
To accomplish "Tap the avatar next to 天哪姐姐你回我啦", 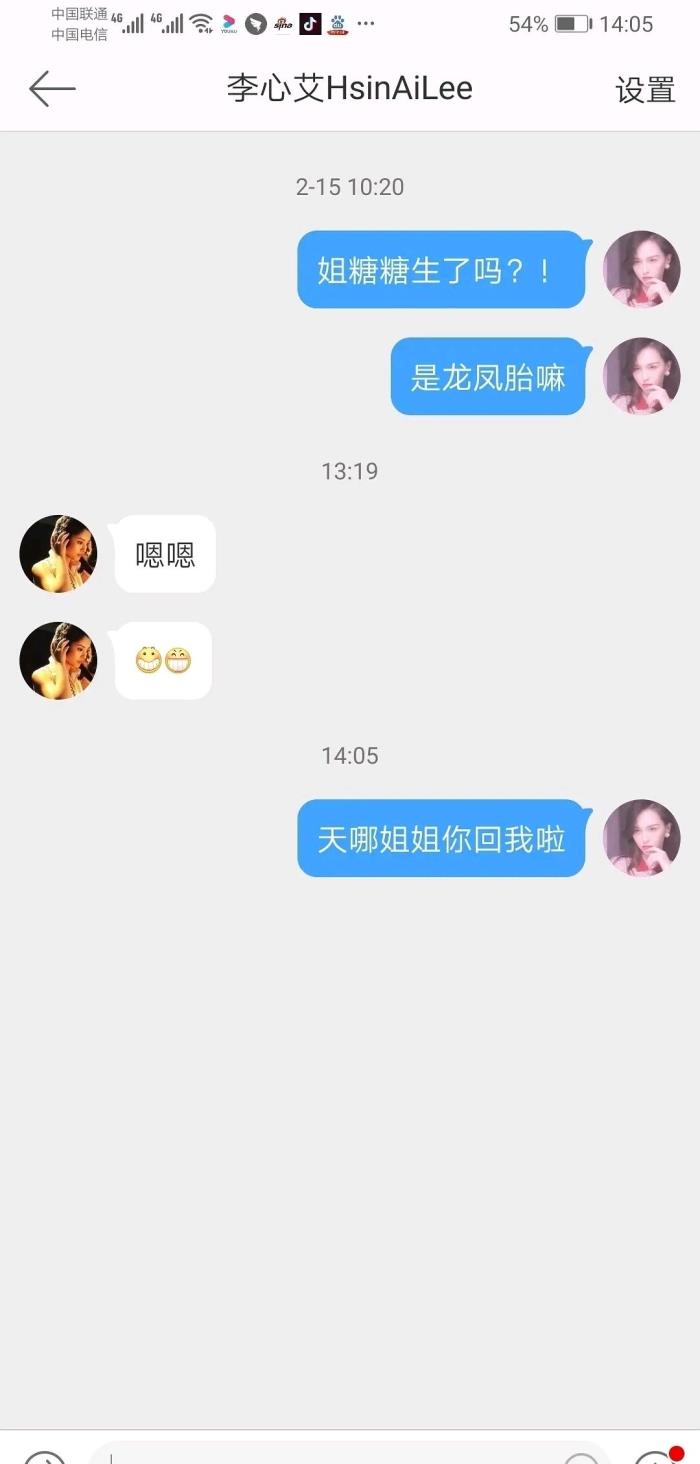I will (x=642, y=838).
